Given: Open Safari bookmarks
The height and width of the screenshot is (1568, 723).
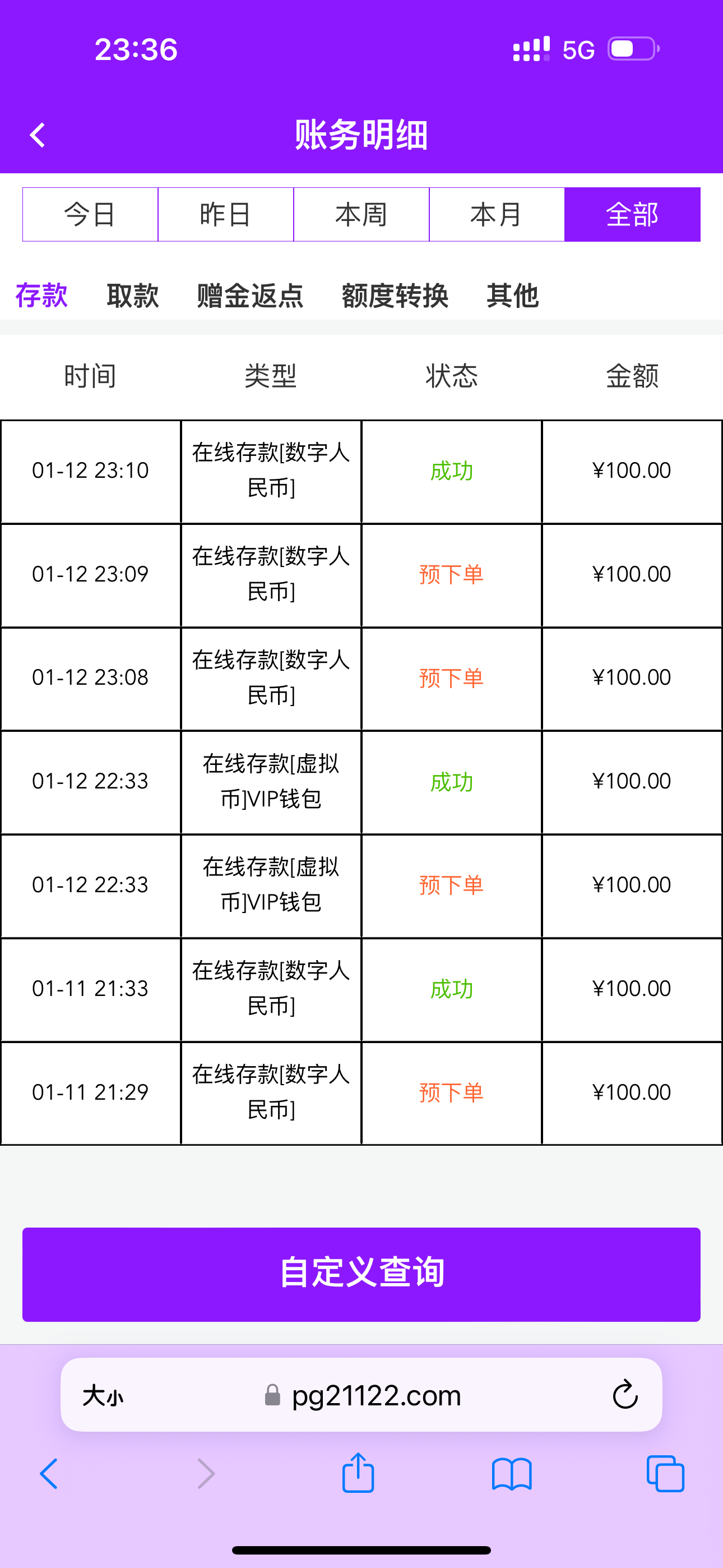Looking at the screenshot, I should pos(512,1474).
